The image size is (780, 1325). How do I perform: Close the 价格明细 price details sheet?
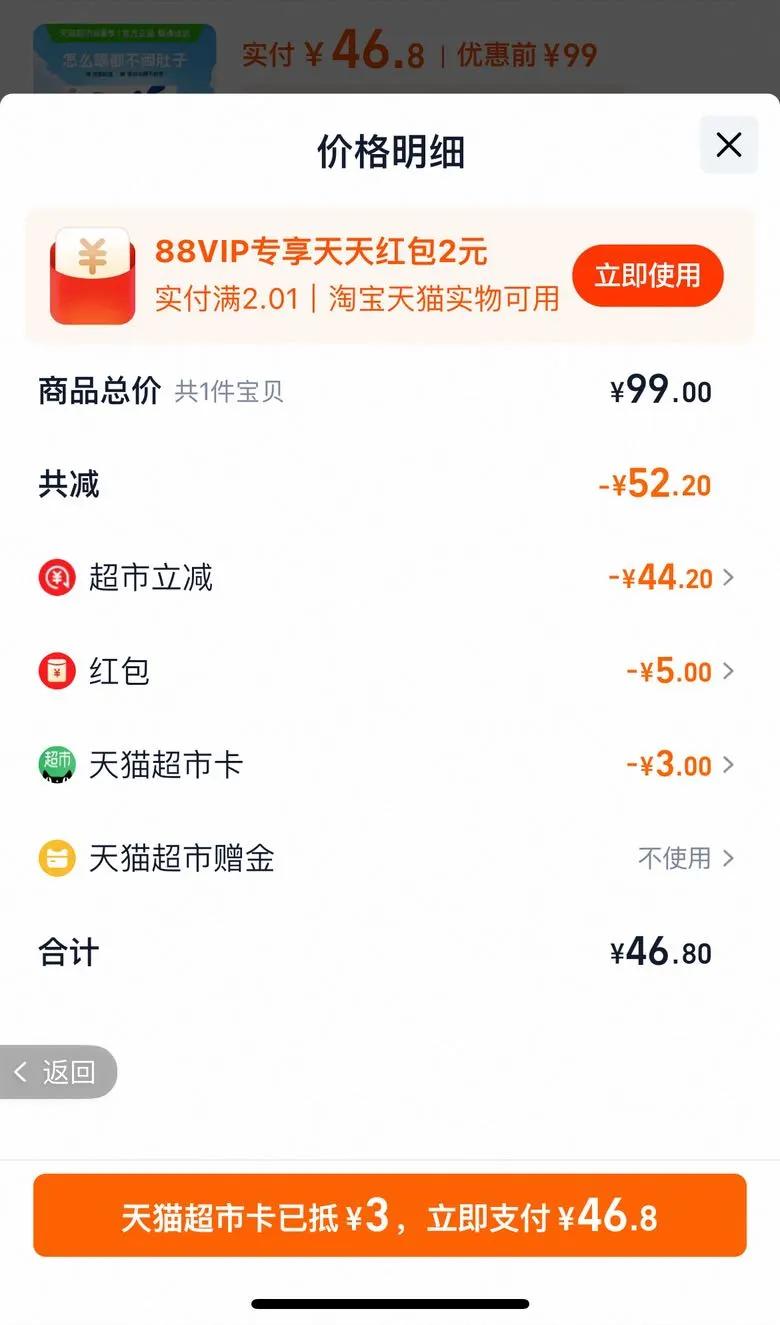click(728, 146)
